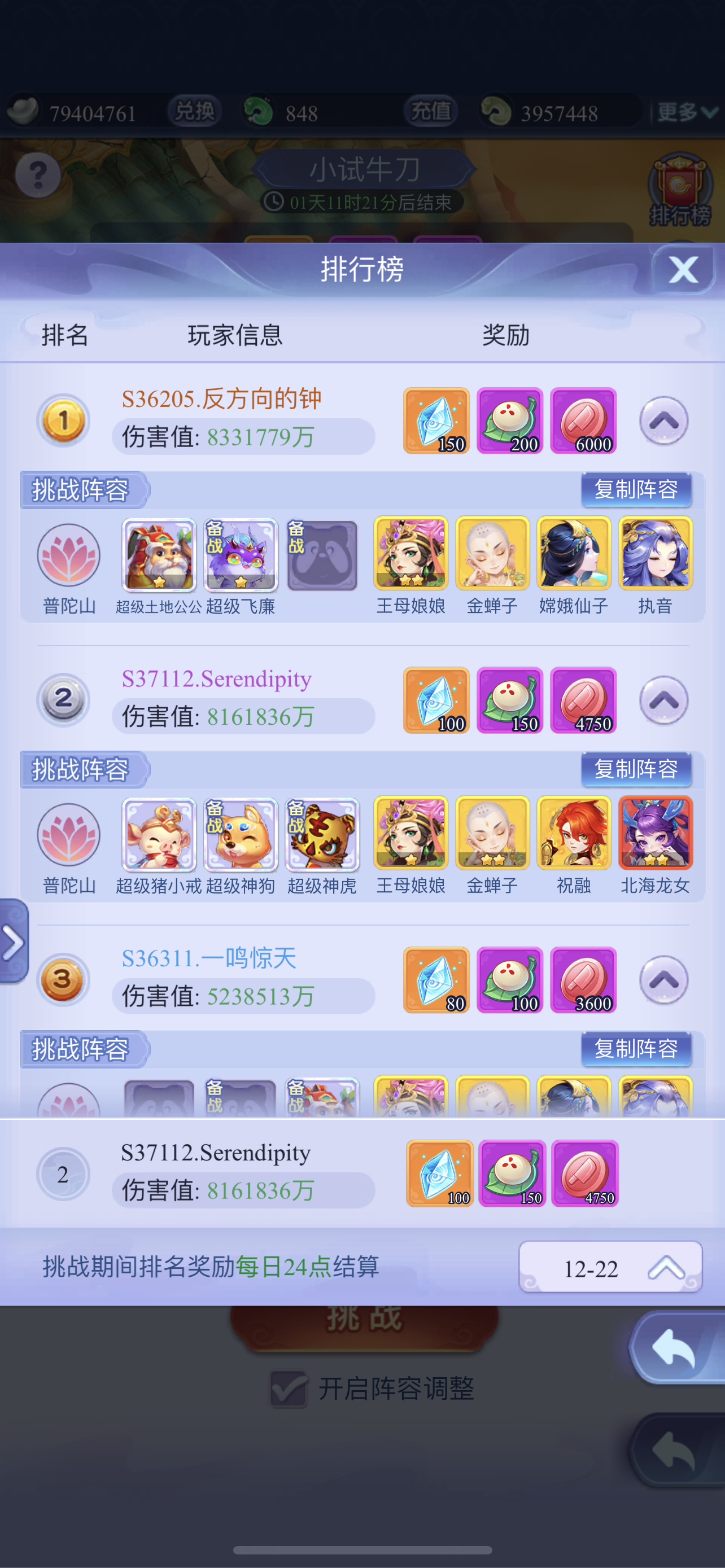Open the side drawer arrow tab
Viewport: 725px width, 1568px height.
[x=14, y=942]
